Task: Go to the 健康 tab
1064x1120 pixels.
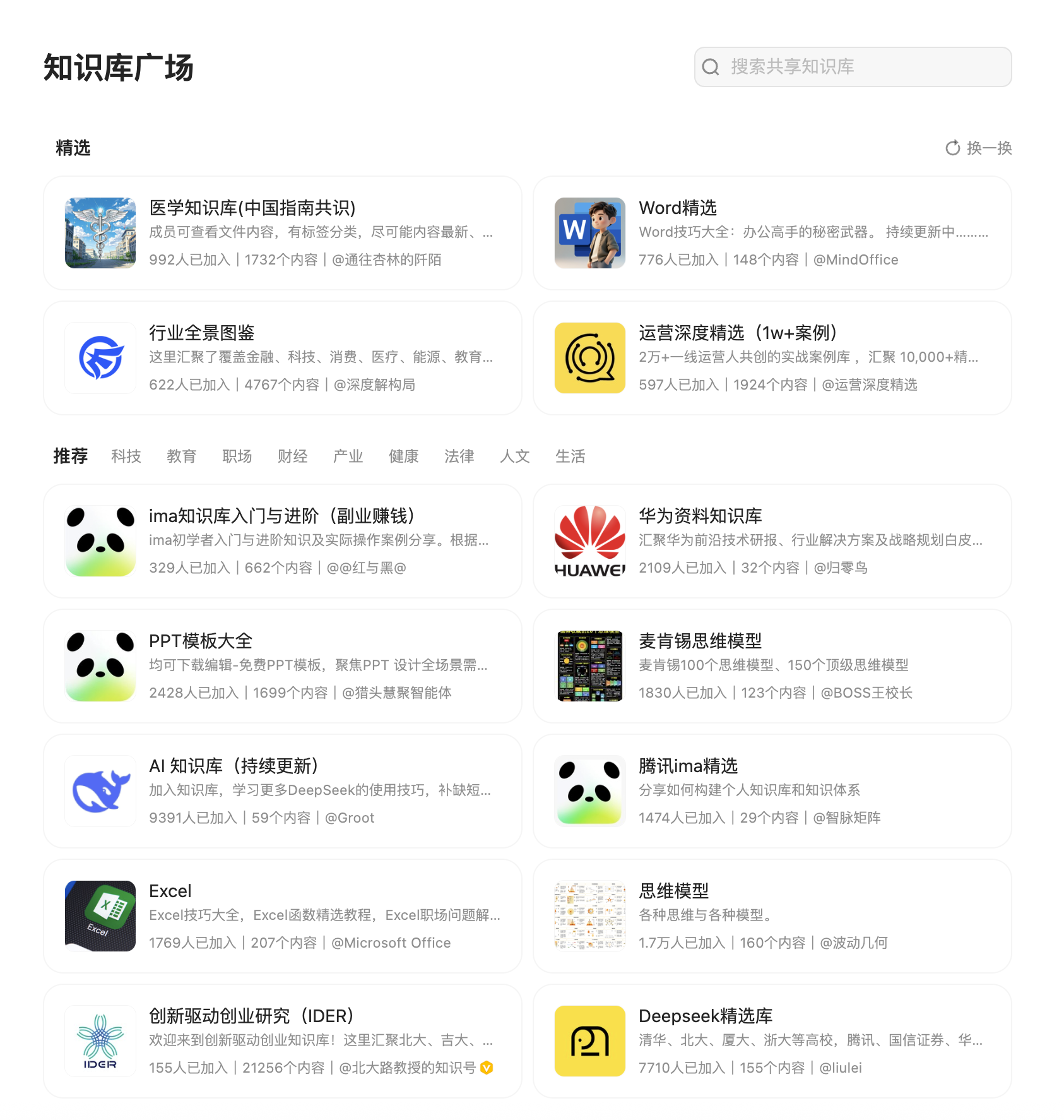Action: pyautogui.click(x=404, y=456)
